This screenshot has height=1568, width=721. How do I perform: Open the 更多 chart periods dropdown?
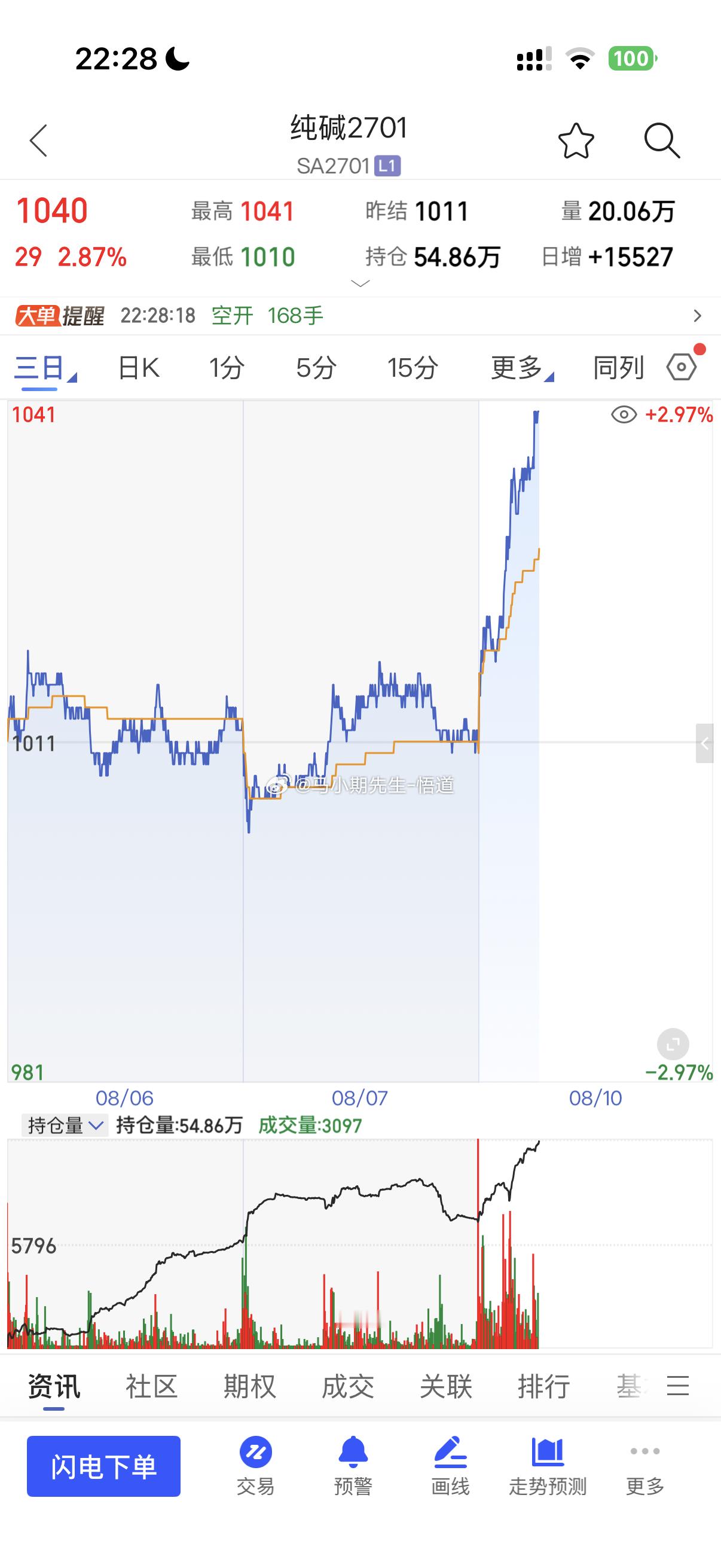pos(521,368)
